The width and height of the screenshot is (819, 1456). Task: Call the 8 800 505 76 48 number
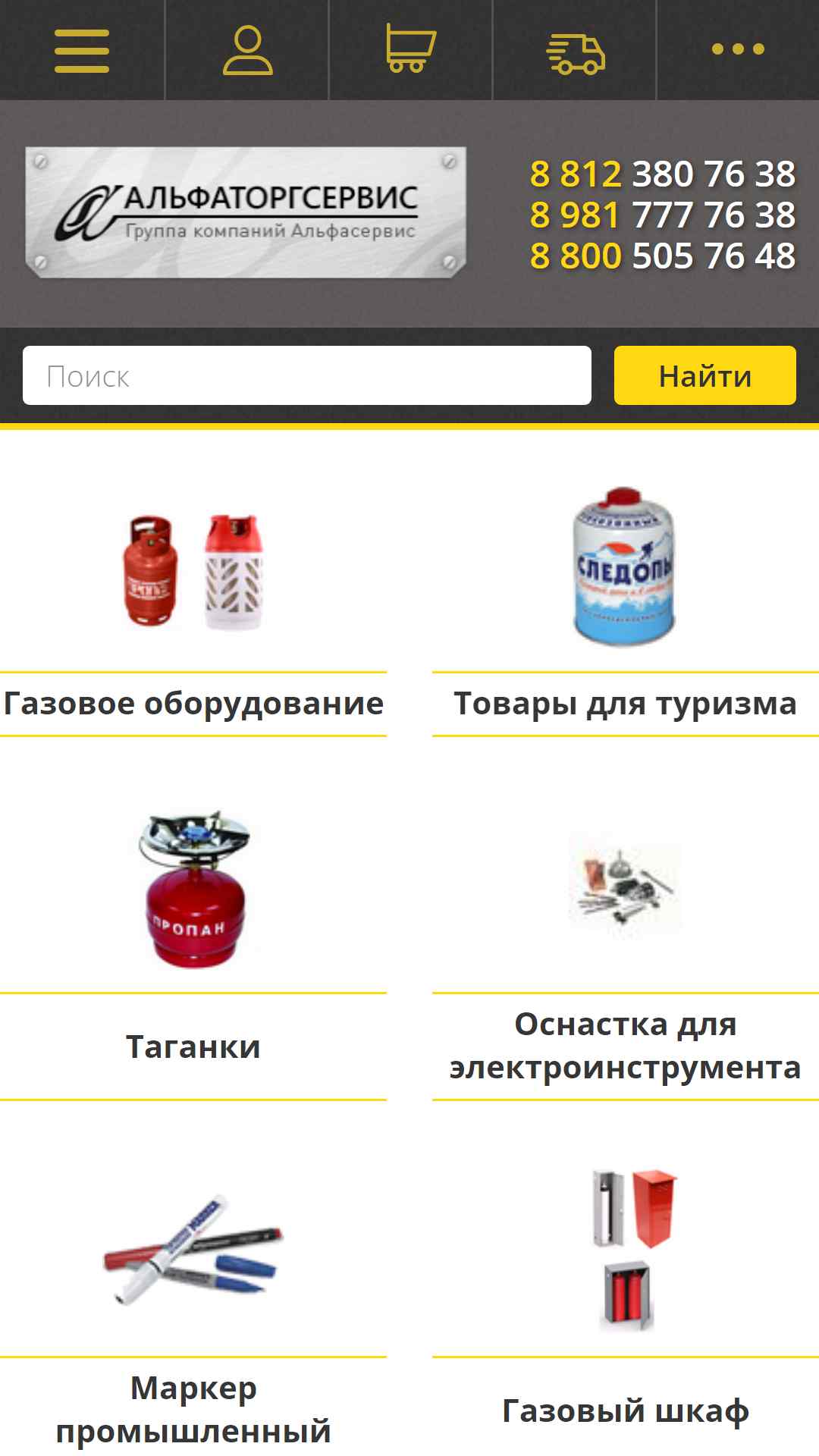point(663,256)
